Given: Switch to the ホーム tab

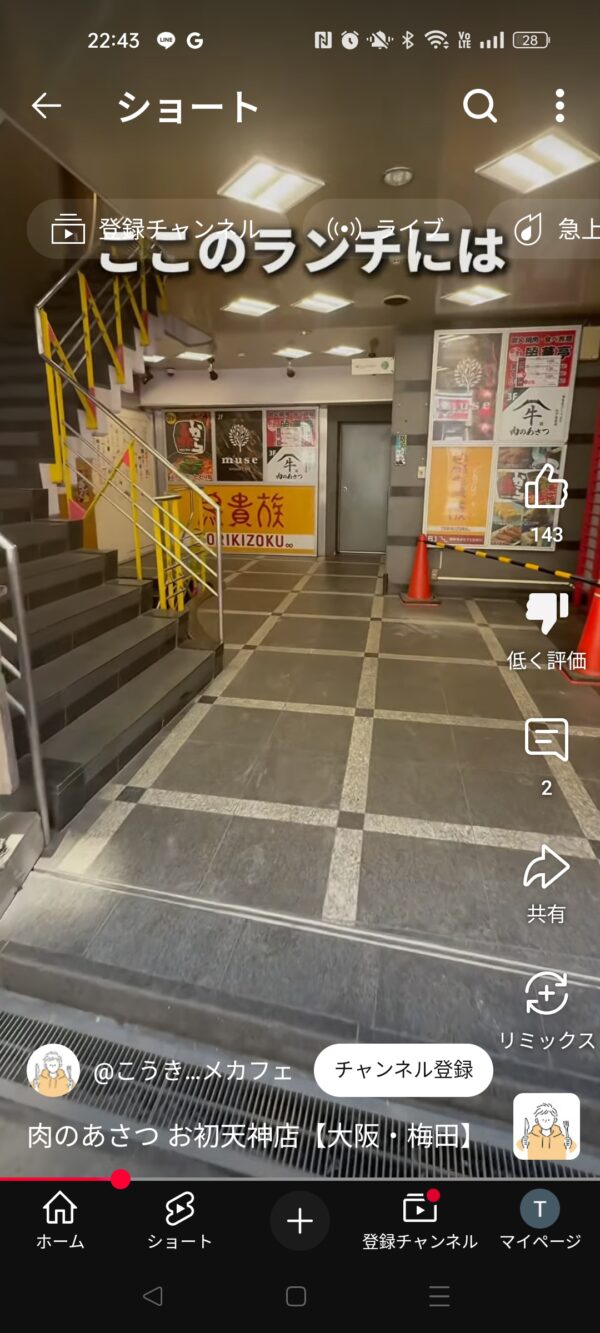Looking at the screenshot, I should (x=60, y=1221).
